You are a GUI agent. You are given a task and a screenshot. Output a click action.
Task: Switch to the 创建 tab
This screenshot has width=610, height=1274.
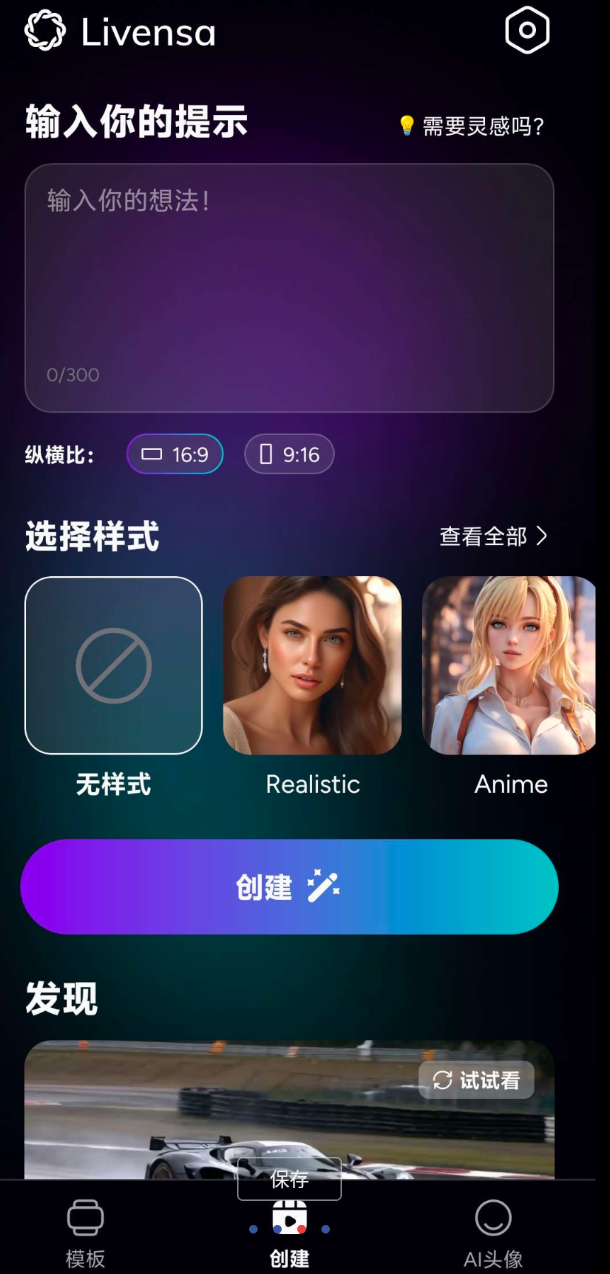(x=289, y=1234)
